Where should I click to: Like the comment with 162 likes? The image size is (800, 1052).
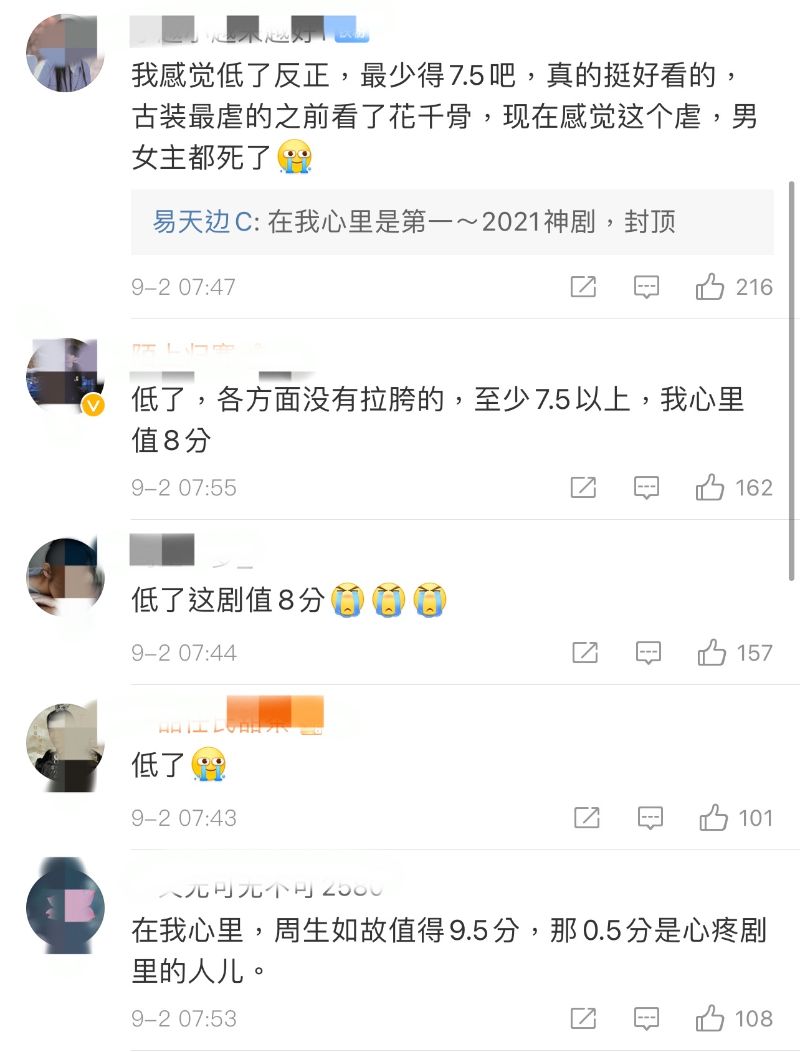pyautogui.click(x=711, y=488)
